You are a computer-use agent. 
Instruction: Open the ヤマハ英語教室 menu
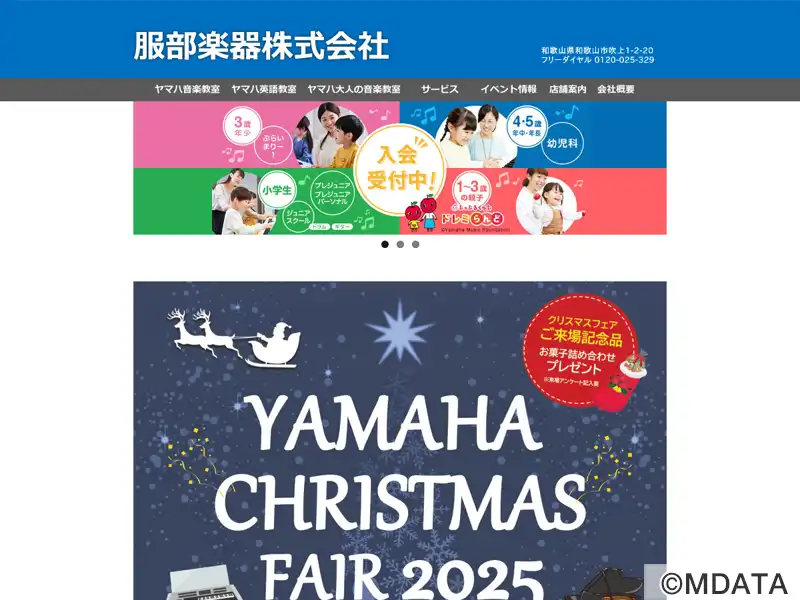click(x=263, y=89)
